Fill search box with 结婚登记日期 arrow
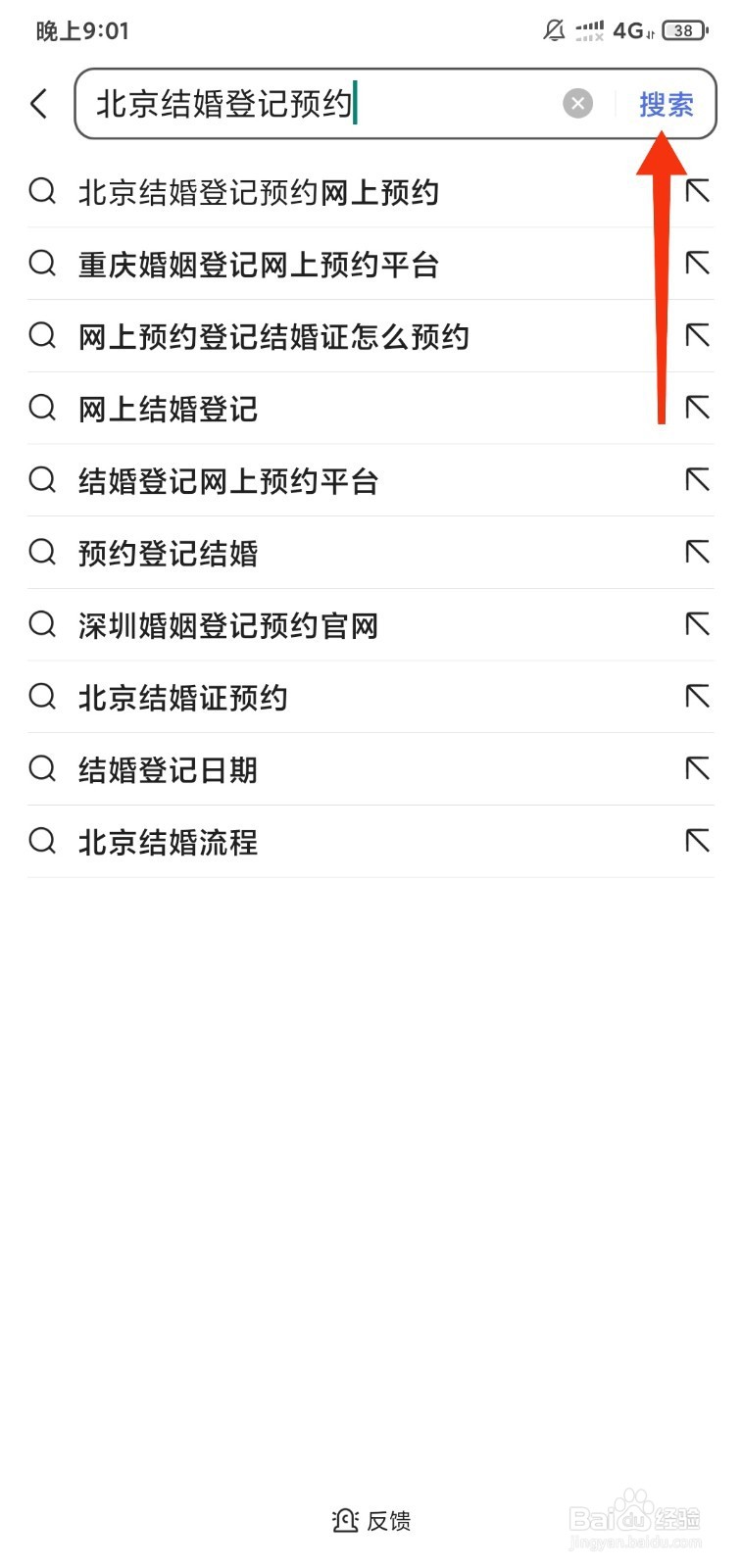 697,768
